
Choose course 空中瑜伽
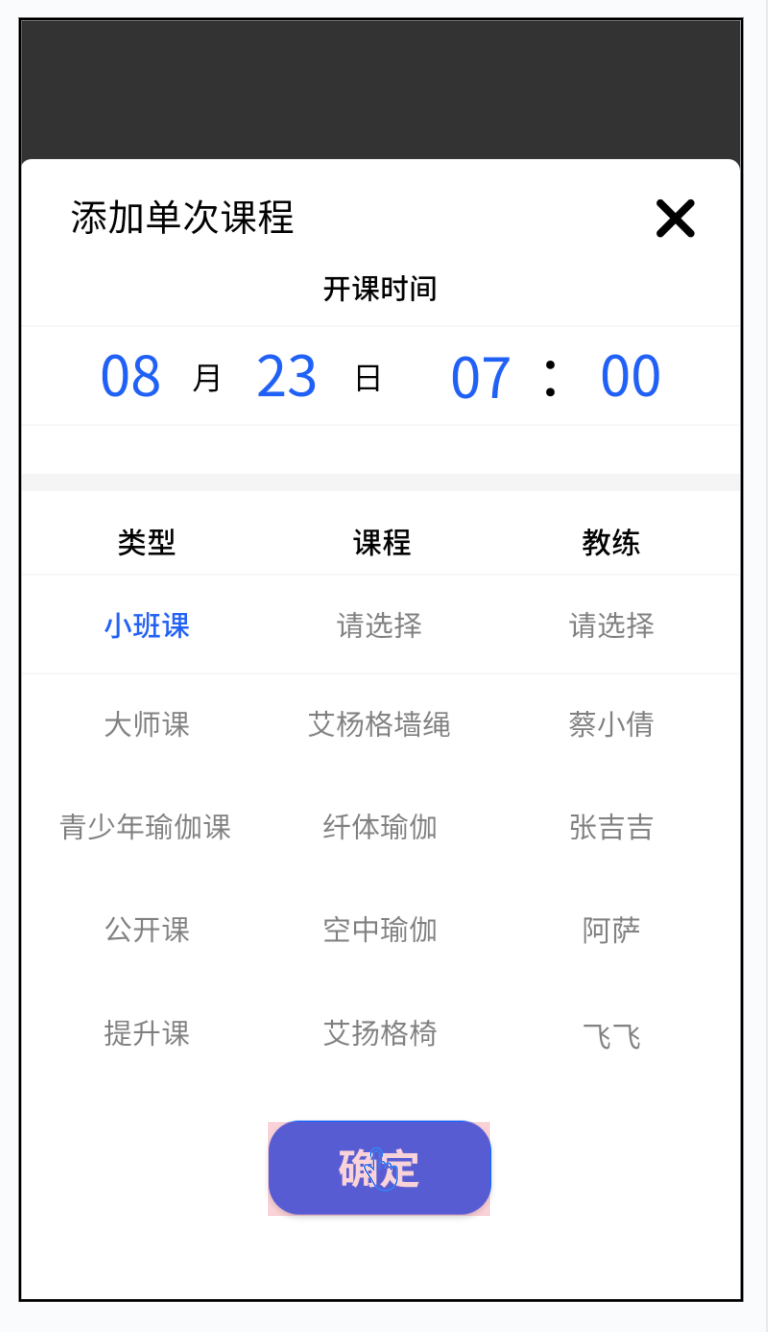(x=380, y=930)
